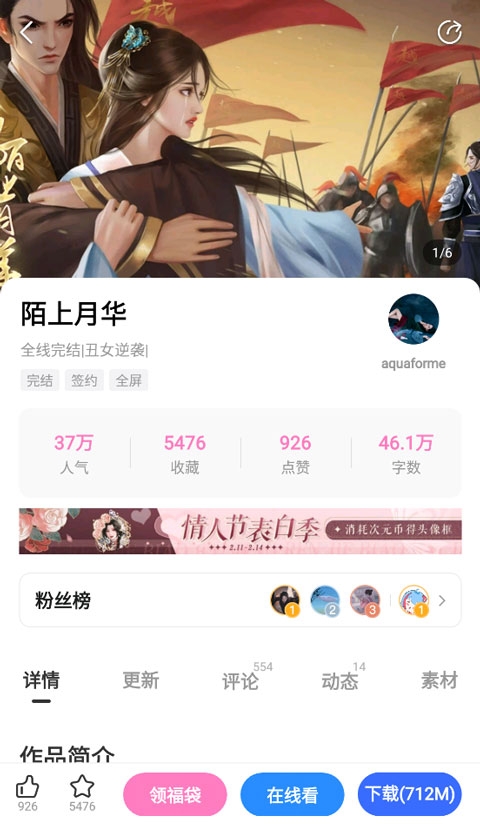Open author aquaforme's profile avatar

tap(414, 319)
